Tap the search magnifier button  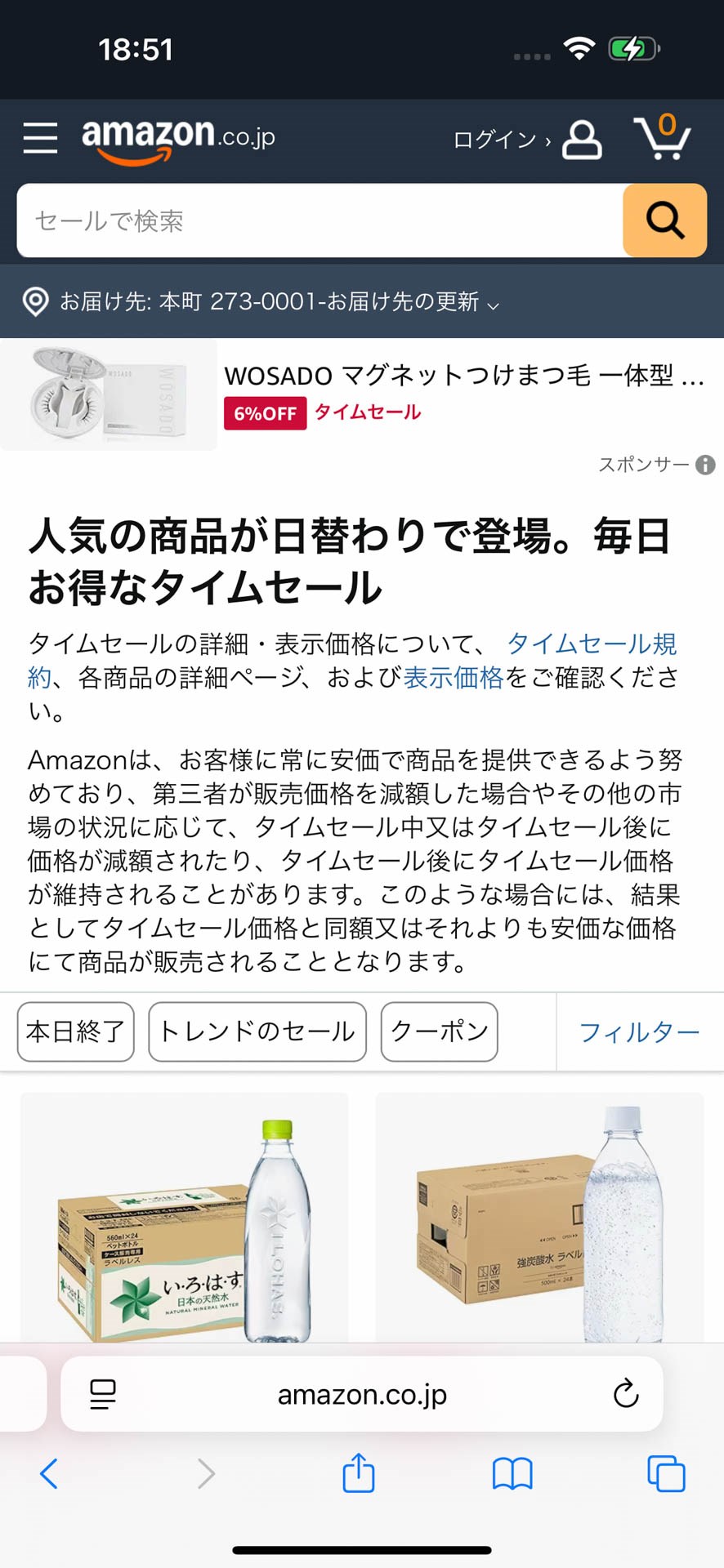pyautogui.click(x=664, y=220)
